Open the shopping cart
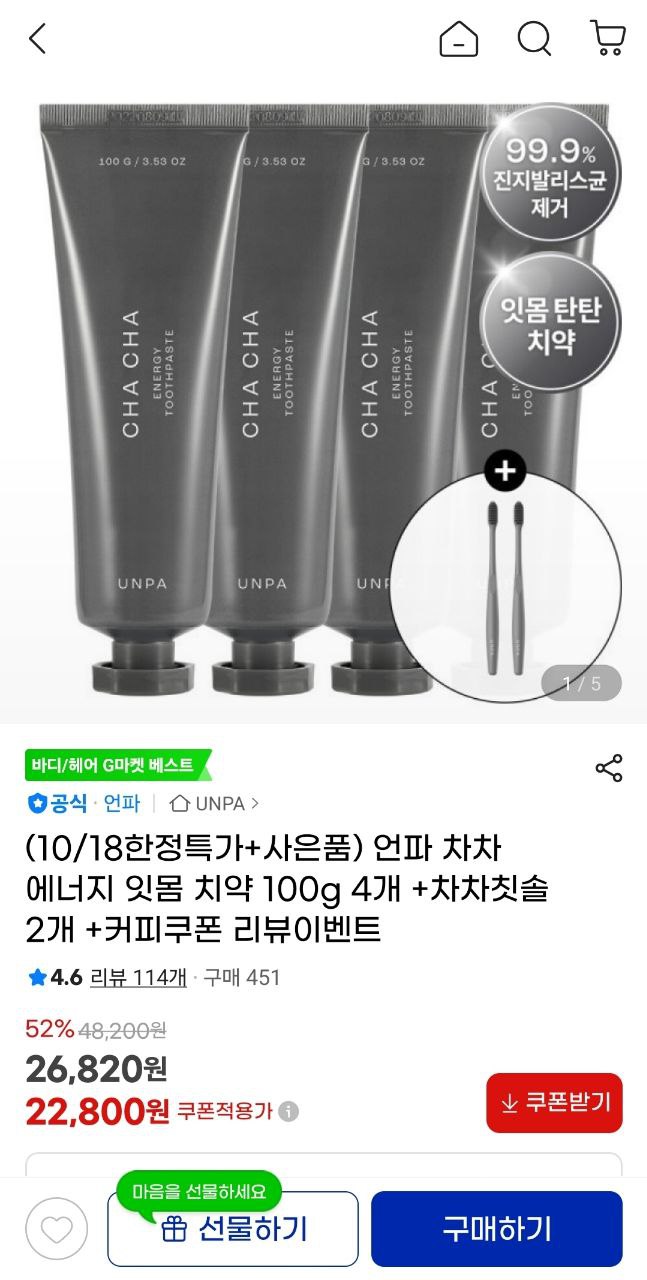The width and height of the screenshot is (647, 1280). (x=608, y=40)
